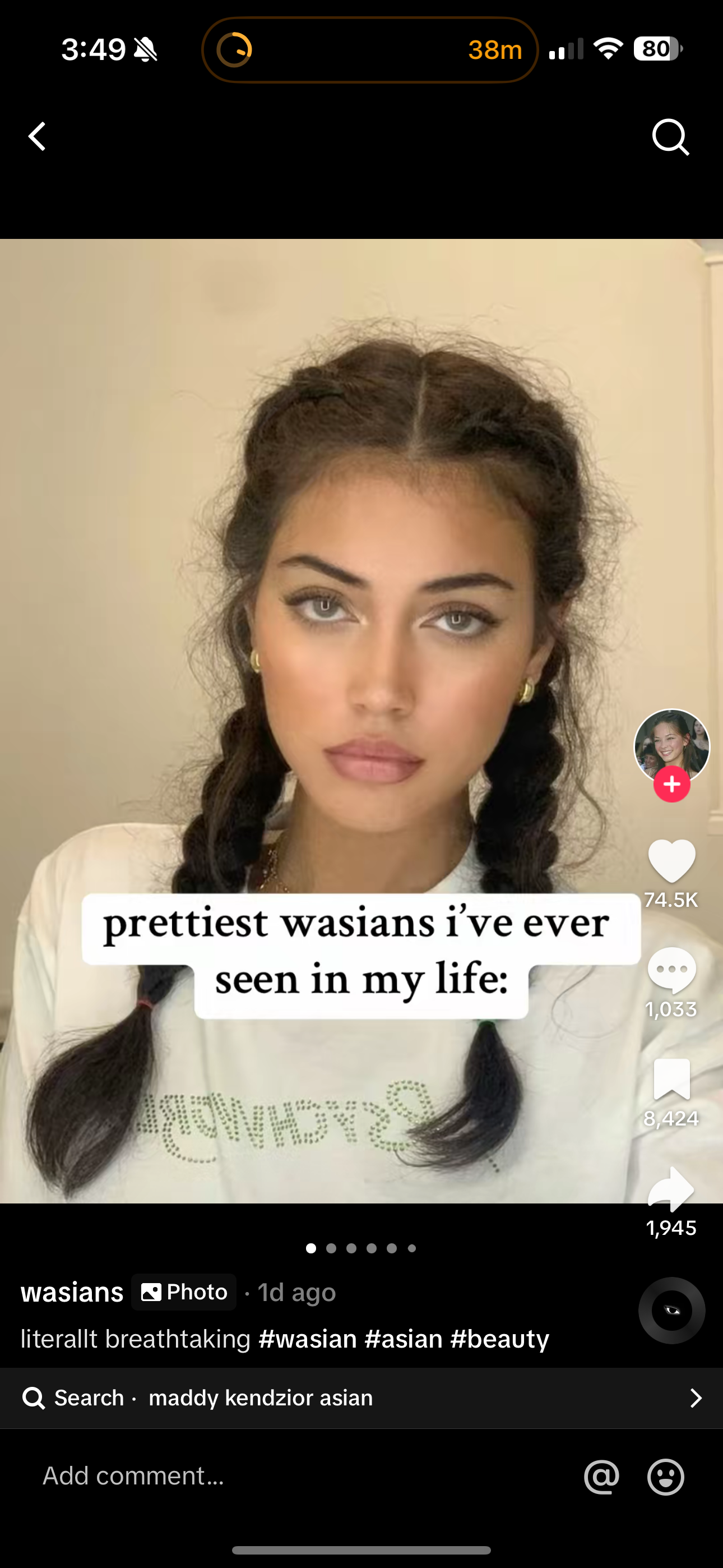Tap the #wasian hashtag

(308, 1339)
